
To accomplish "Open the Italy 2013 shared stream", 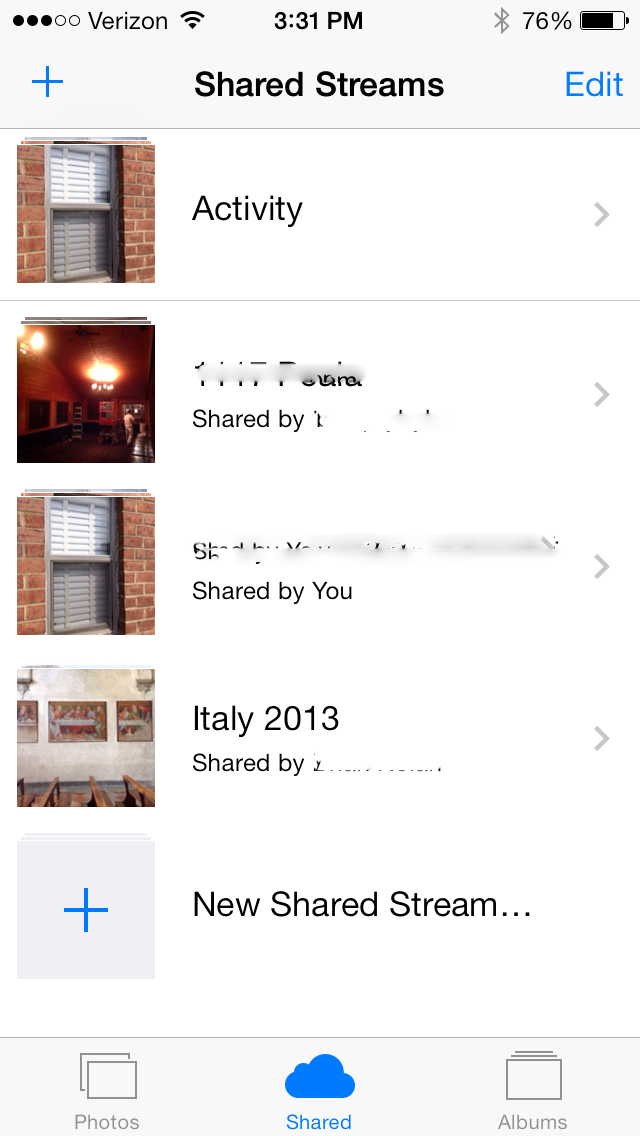I will click(x=320, y=737).
